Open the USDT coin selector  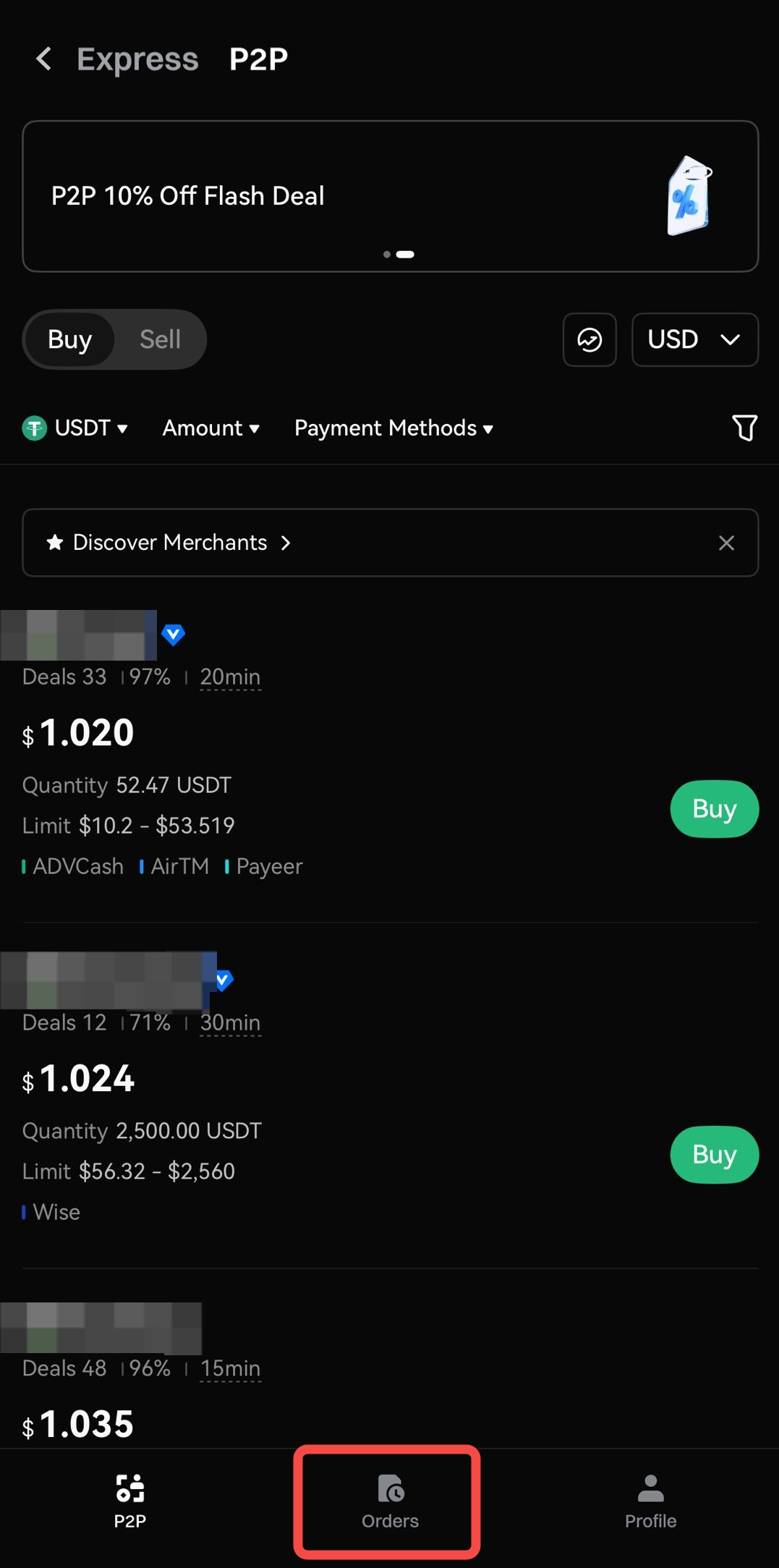click(x=75, y=428)
